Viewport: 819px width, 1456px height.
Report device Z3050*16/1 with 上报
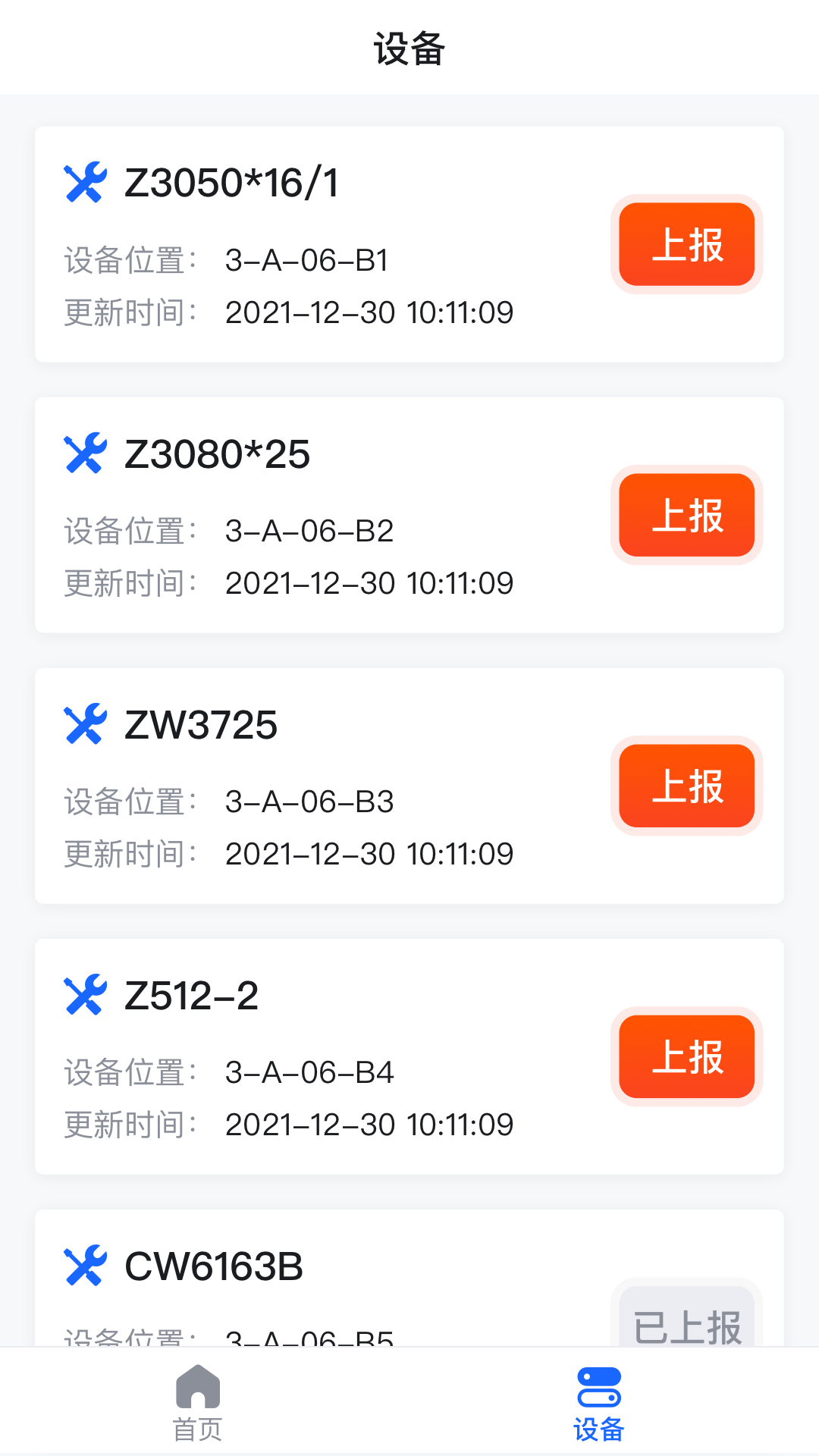click(686, 244)
